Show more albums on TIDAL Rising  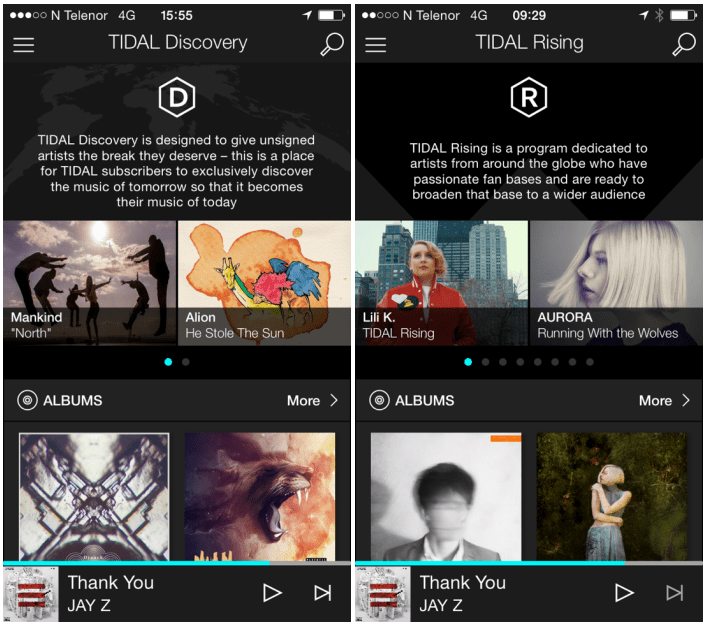[x=664, y=401]
